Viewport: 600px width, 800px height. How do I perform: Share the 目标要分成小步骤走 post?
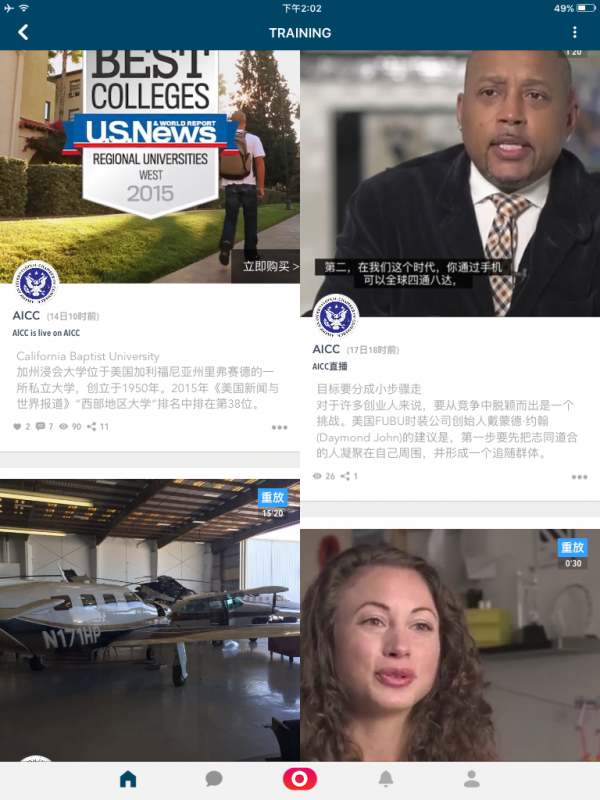[346, 477]
